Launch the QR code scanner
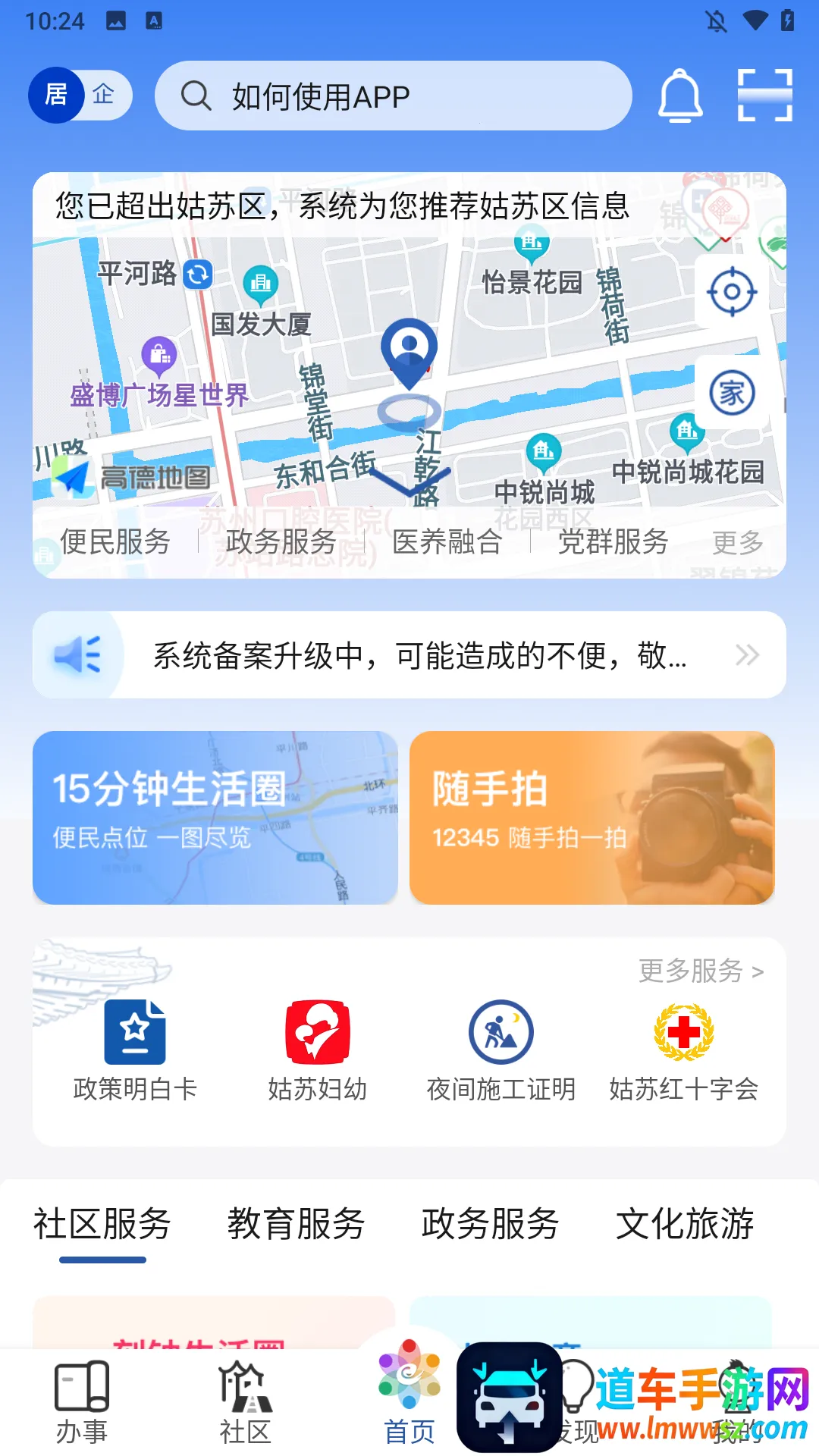The image size is (819, 1456). pyautogui.click(x=766, y=96)
